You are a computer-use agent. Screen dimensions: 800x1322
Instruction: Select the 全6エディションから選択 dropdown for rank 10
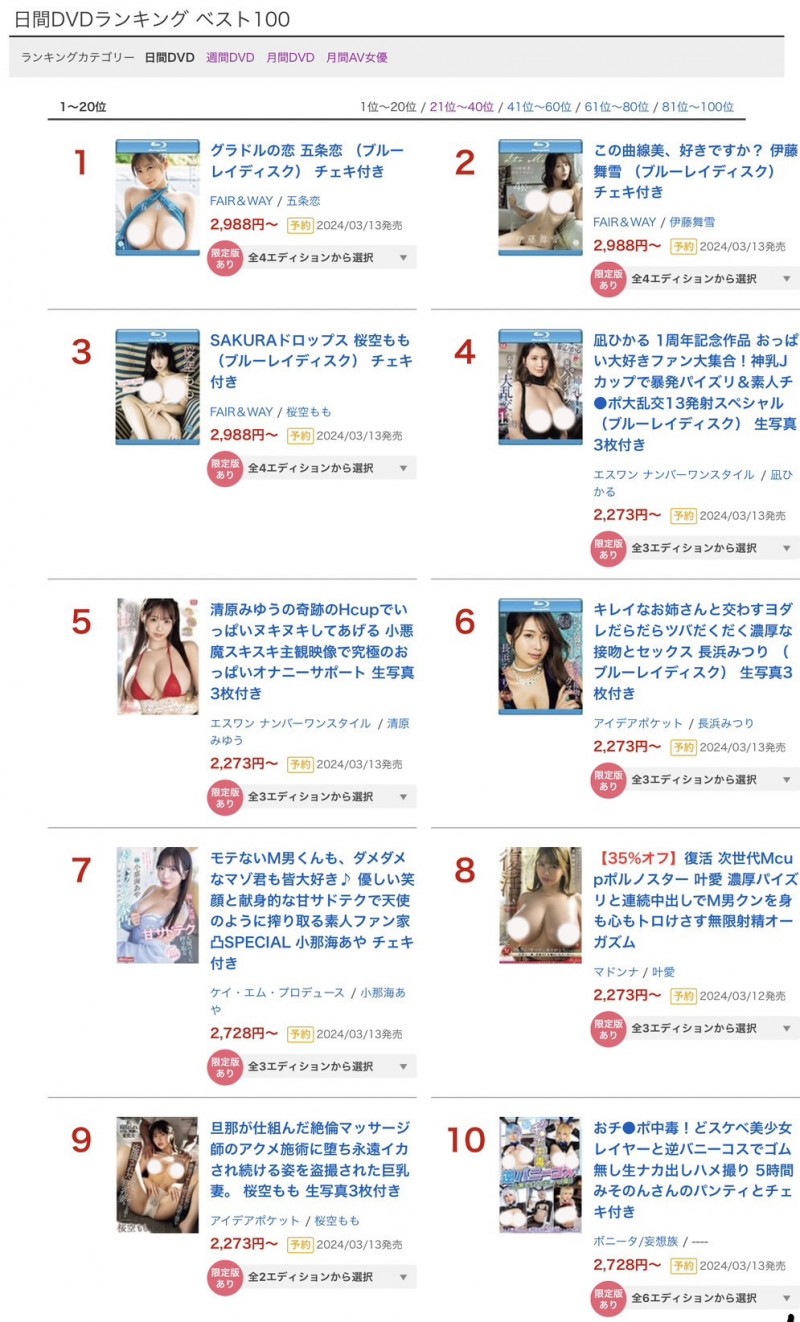click(713, 1298)
